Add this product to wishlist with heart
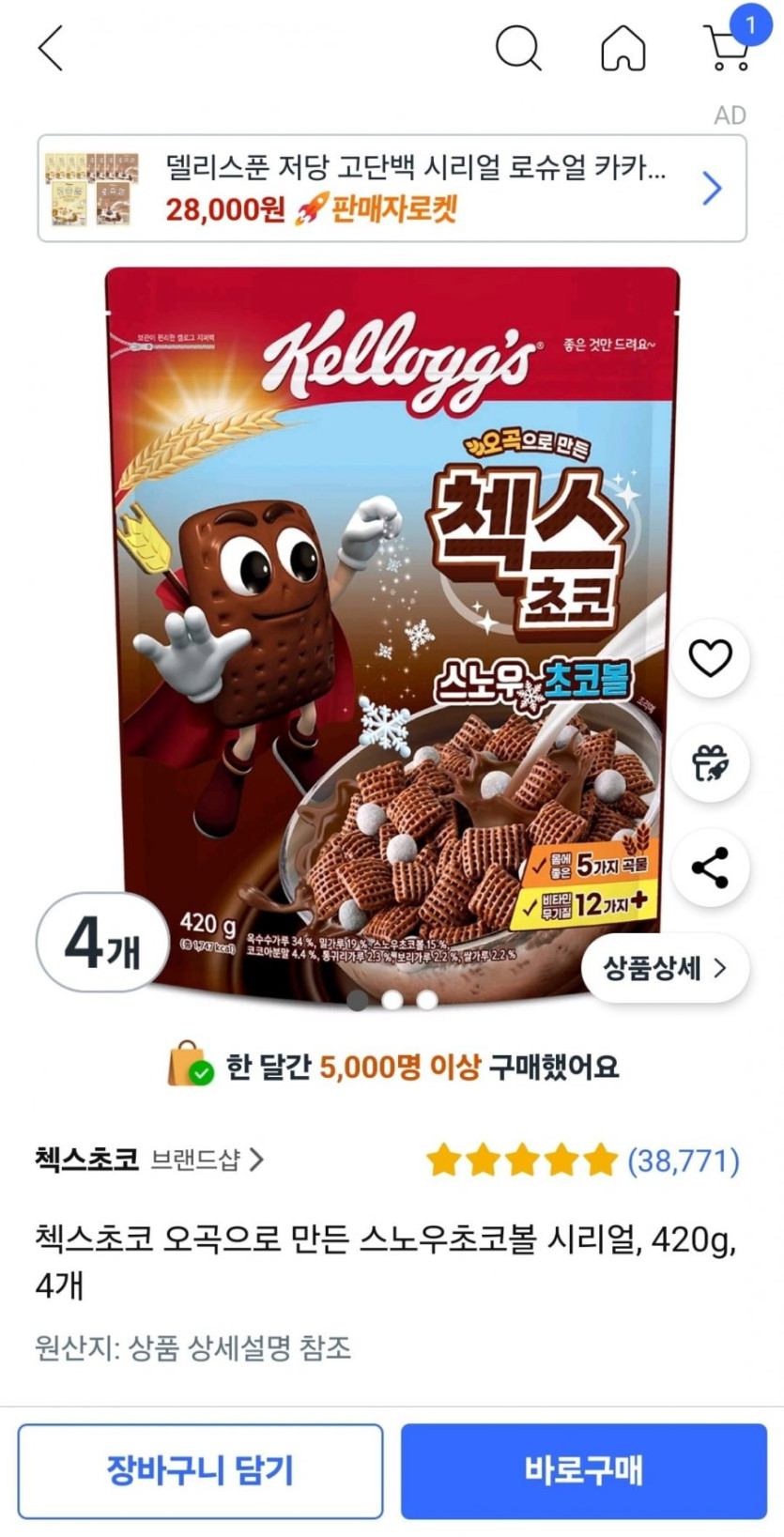Image resolution: width=784 pixels, height=1537 pixels. point(710,657)
